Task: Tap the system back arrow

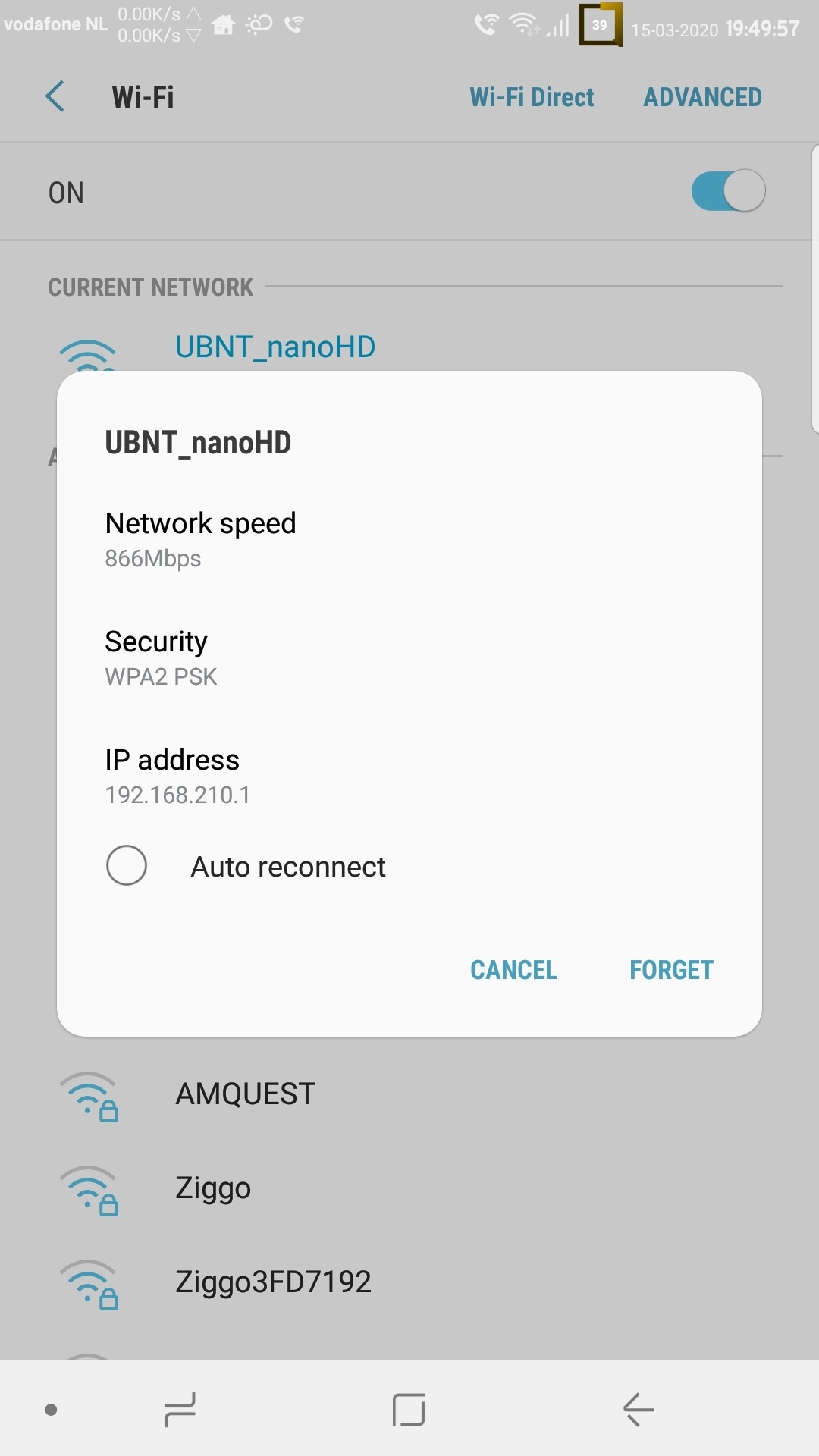Action: coord(638,1410)
